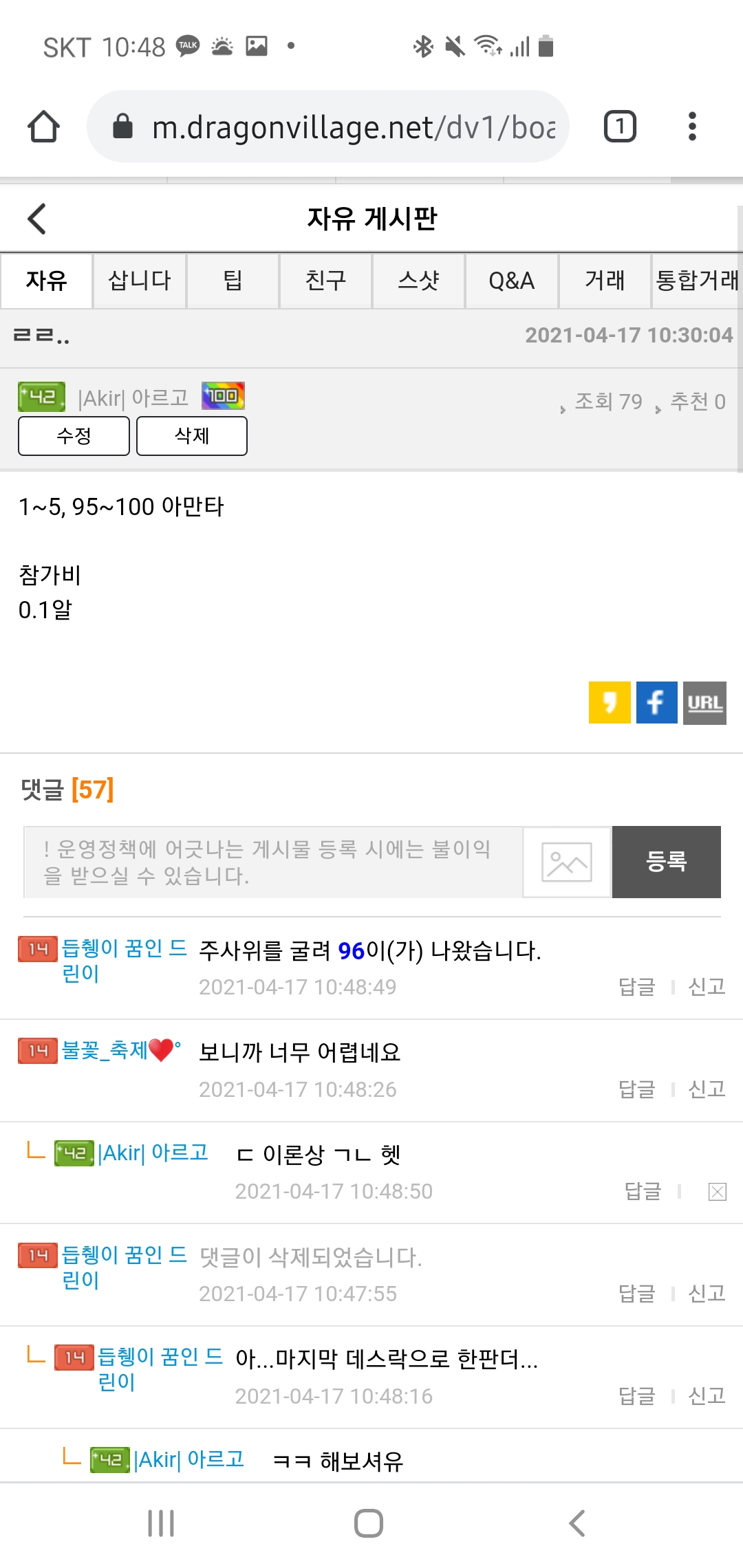Copy the post URL
The height and width of the screenshot is (1568, 743).
[704, 702]
